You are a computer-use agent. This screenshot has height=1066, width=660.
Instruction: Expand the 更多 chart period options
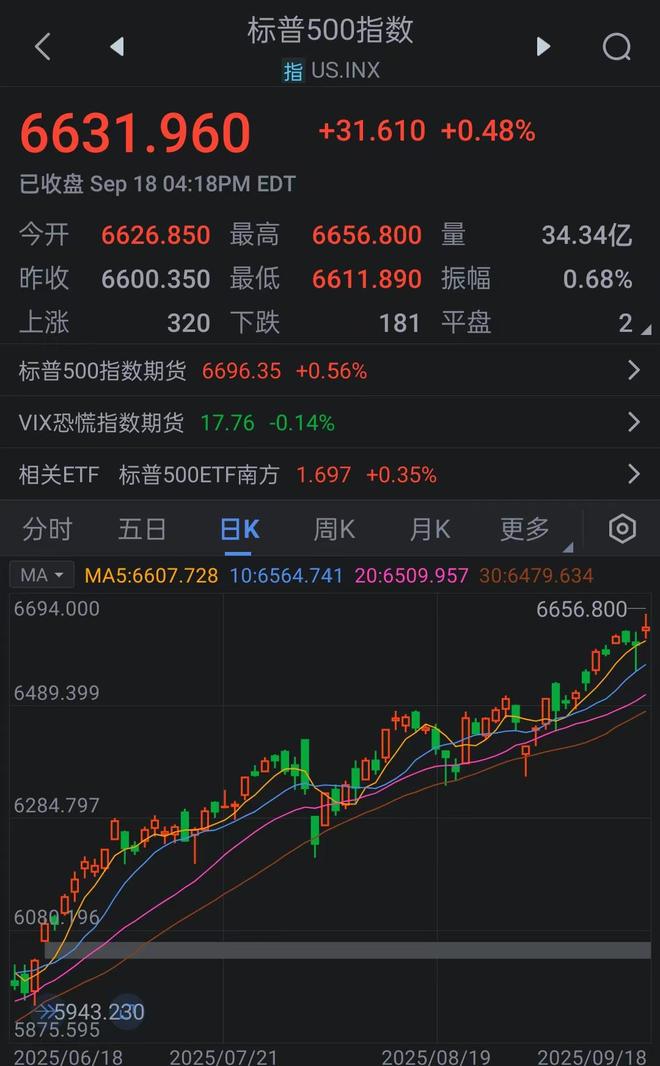coord(526,529)
